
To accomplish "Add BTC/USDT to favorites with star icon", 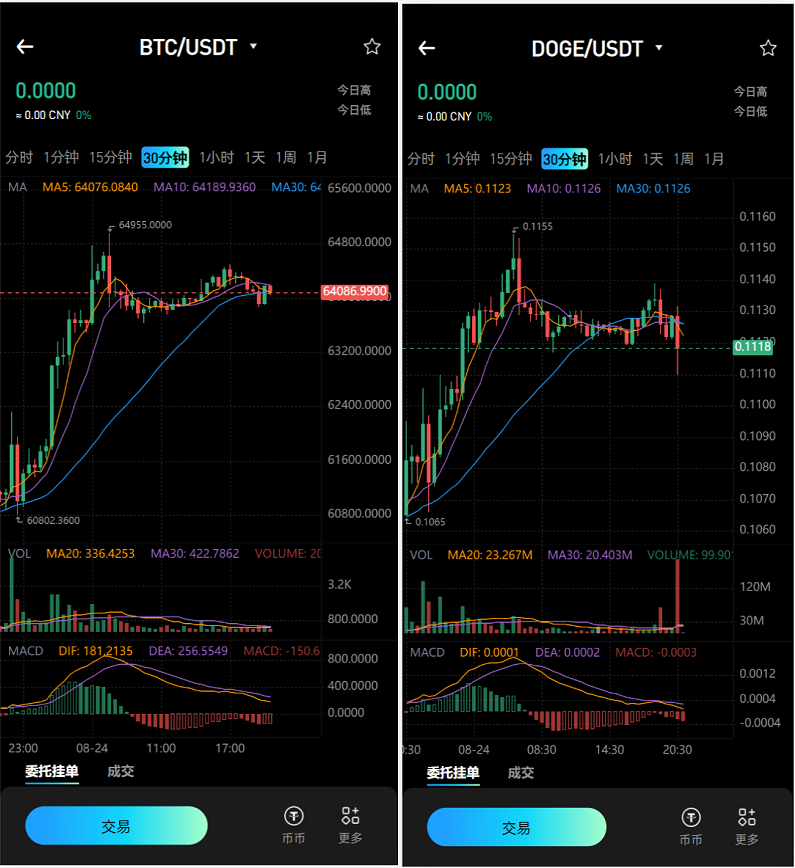I will (372, 46).
